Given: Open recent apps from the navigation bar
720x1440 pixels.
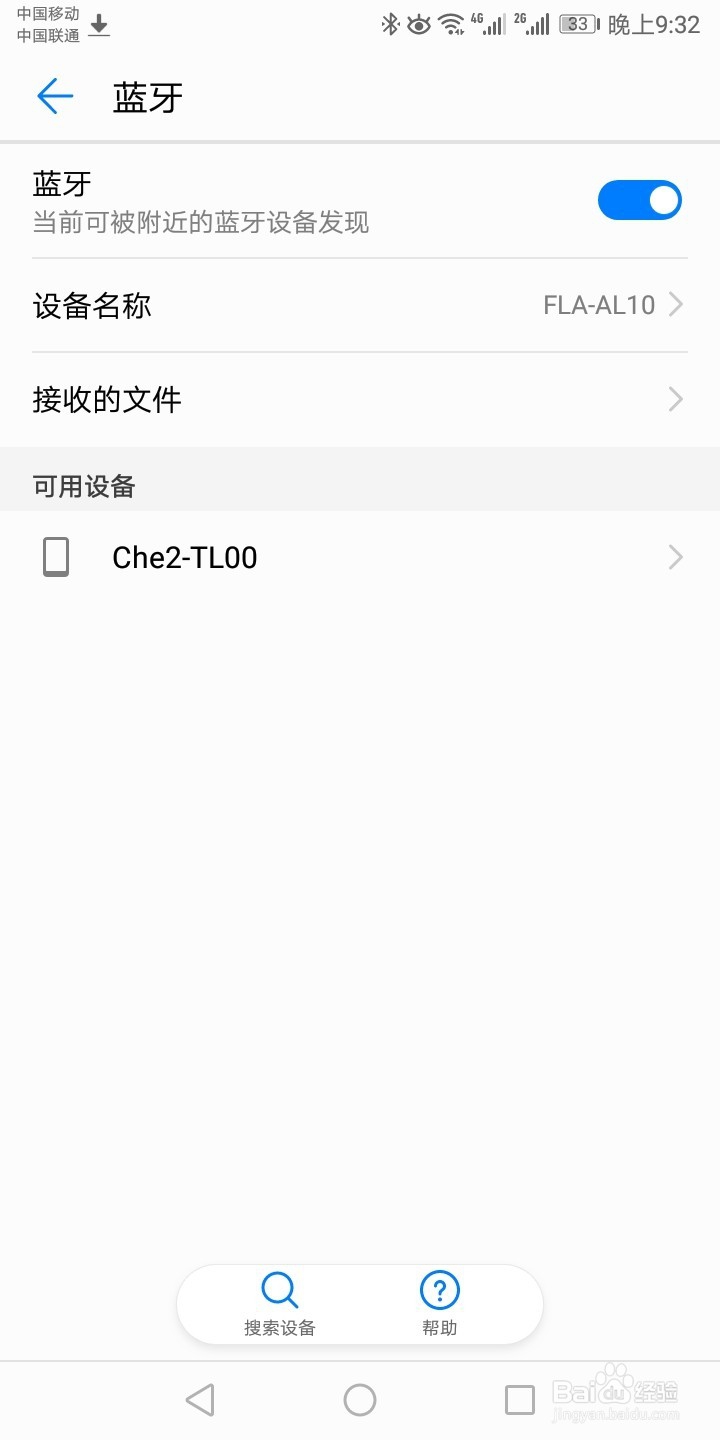Looking at the screenshot, I should coord(520,1400).
